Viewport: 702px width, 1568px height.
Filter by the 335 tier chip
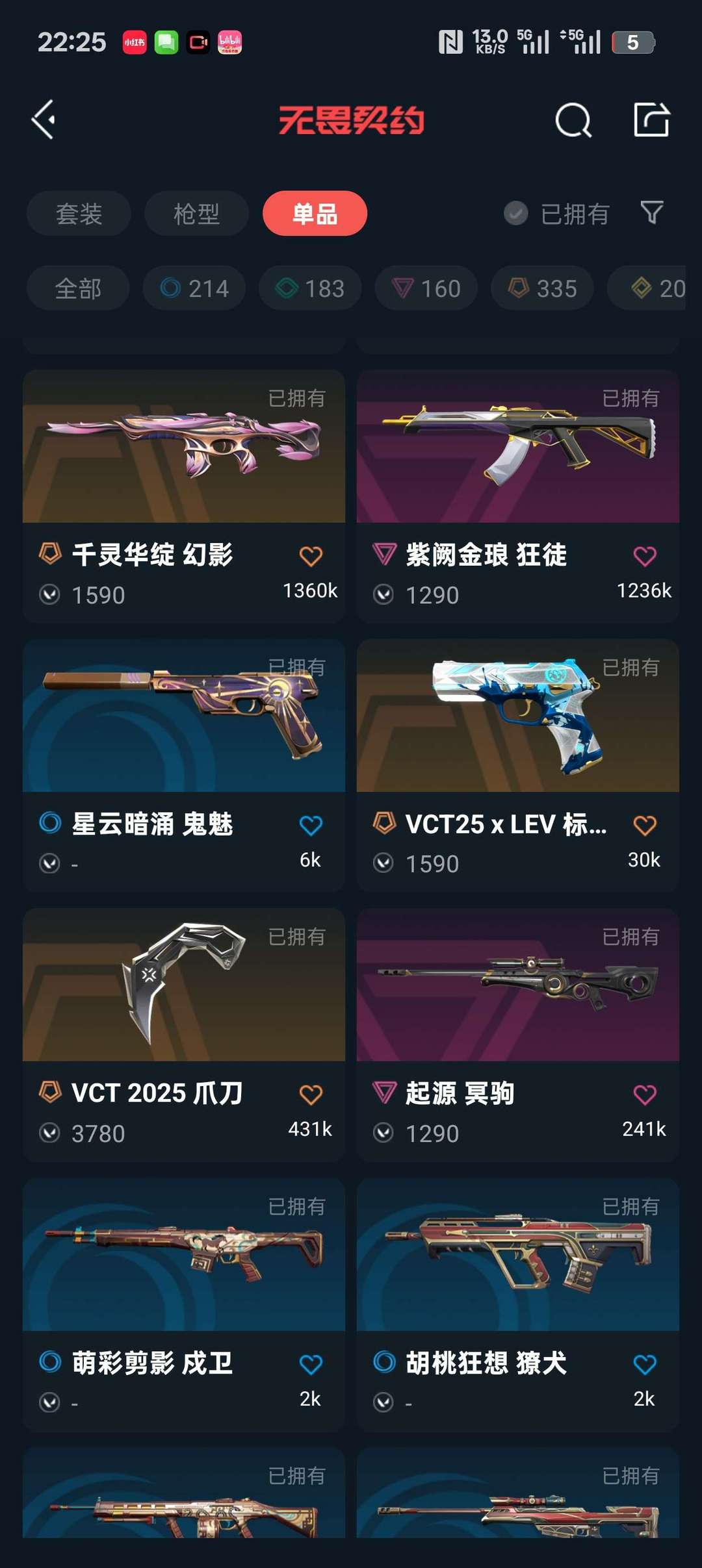(x=542, y=288)
